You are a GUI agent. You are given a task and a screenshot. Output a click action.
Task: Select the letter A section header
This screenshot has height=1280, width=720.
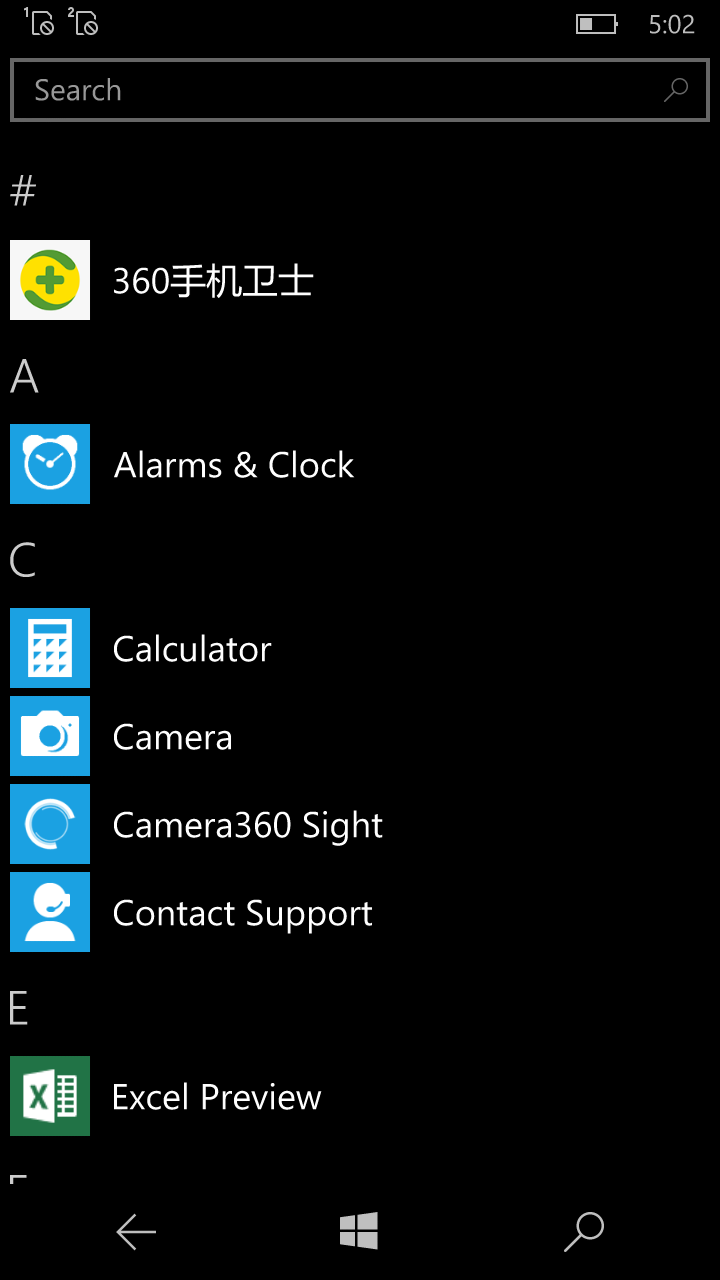[24, 376]
